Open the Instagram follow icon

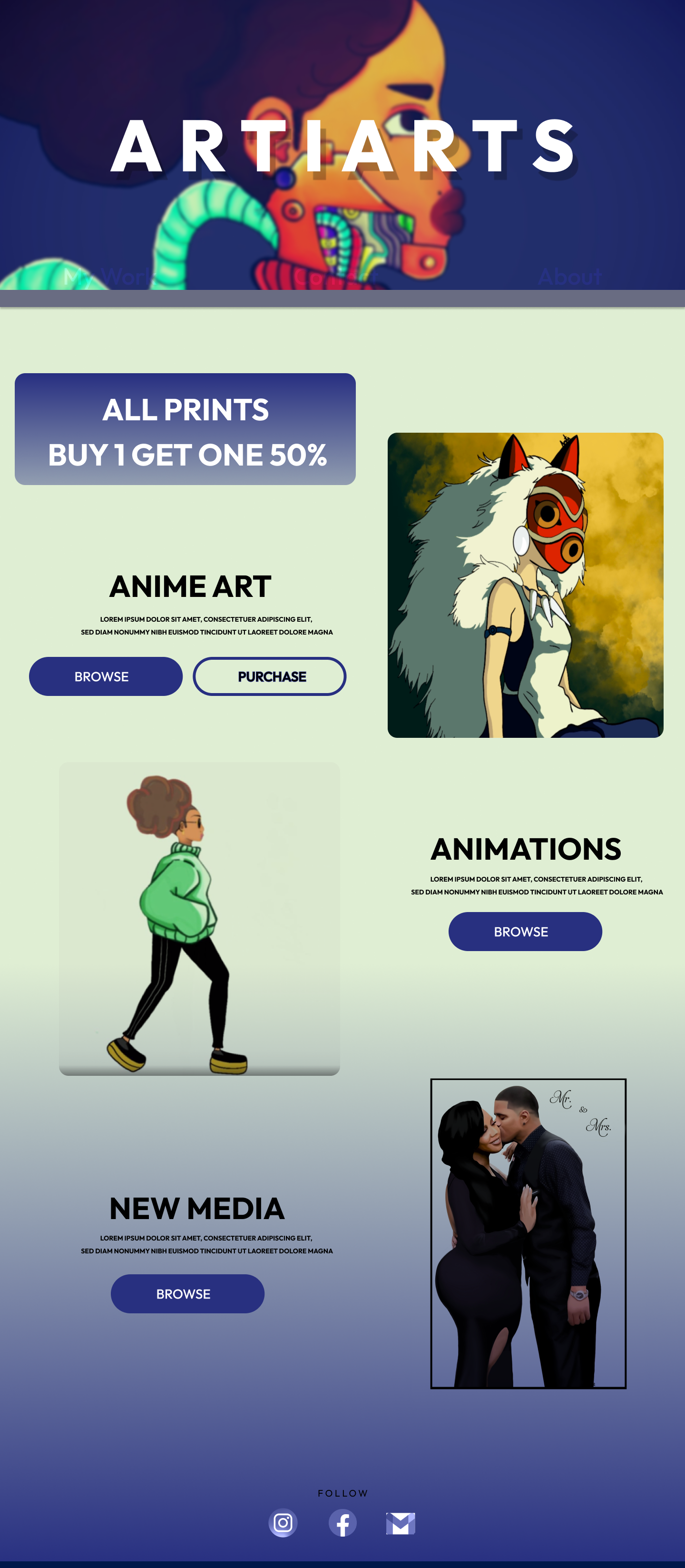[283, 1523]
